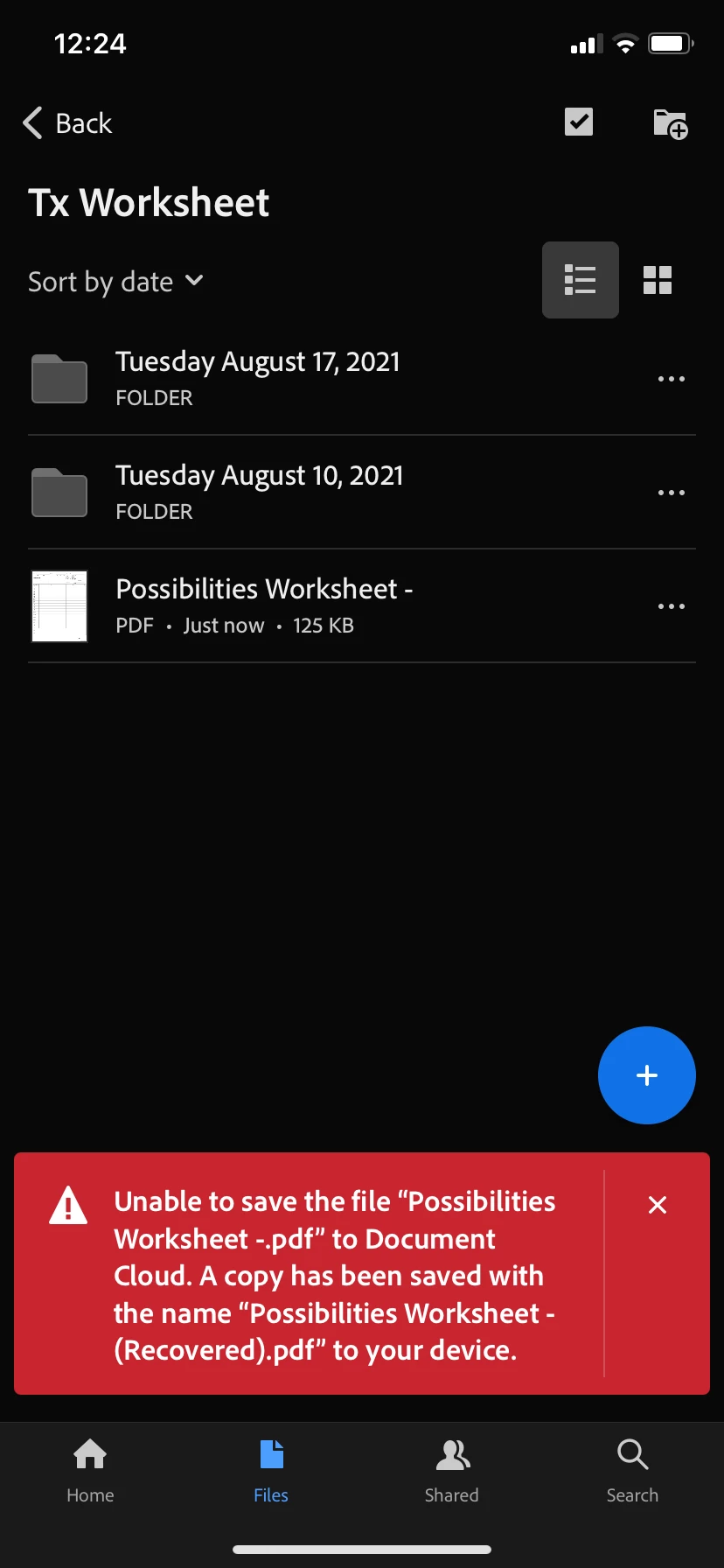Expand the Sort by date dropdown
The width and height of the screenshot is (724, 1568).
pos(115,282)
